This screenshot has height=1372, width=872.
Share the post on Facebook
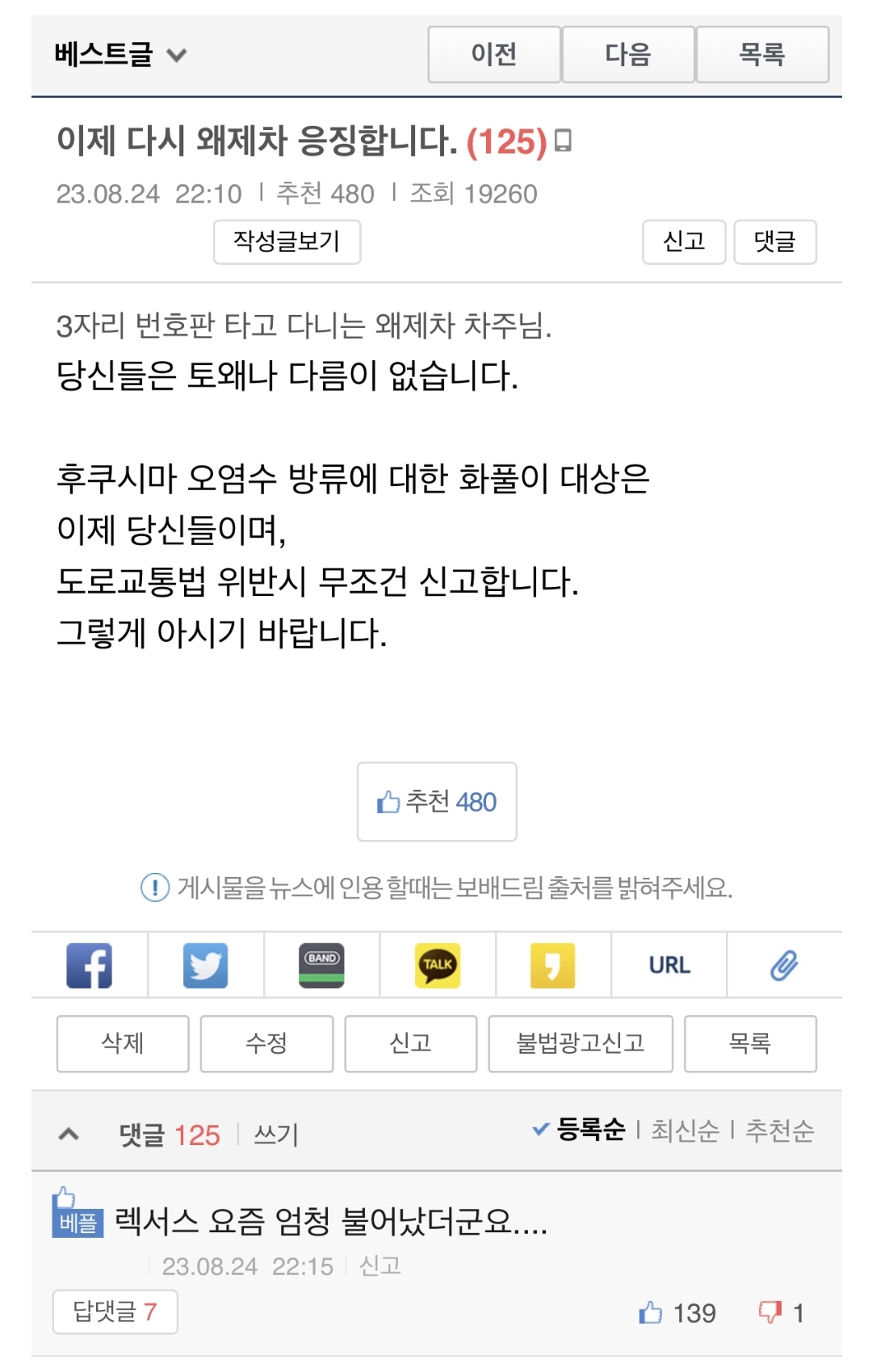click(x=89, y=965)
